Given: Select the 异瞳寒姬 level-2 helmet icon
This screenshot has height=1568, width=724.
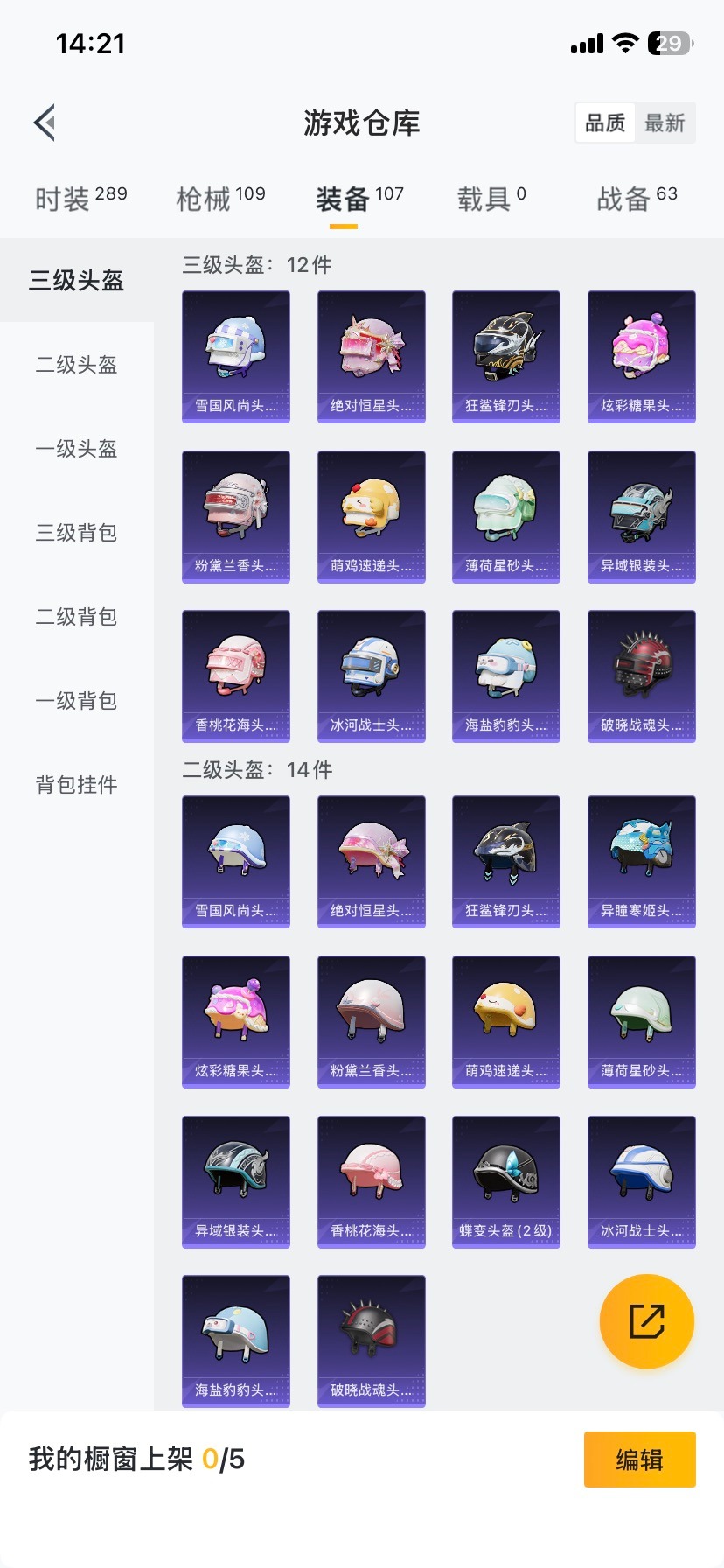Looking at the screenshot, I should 641,861.
